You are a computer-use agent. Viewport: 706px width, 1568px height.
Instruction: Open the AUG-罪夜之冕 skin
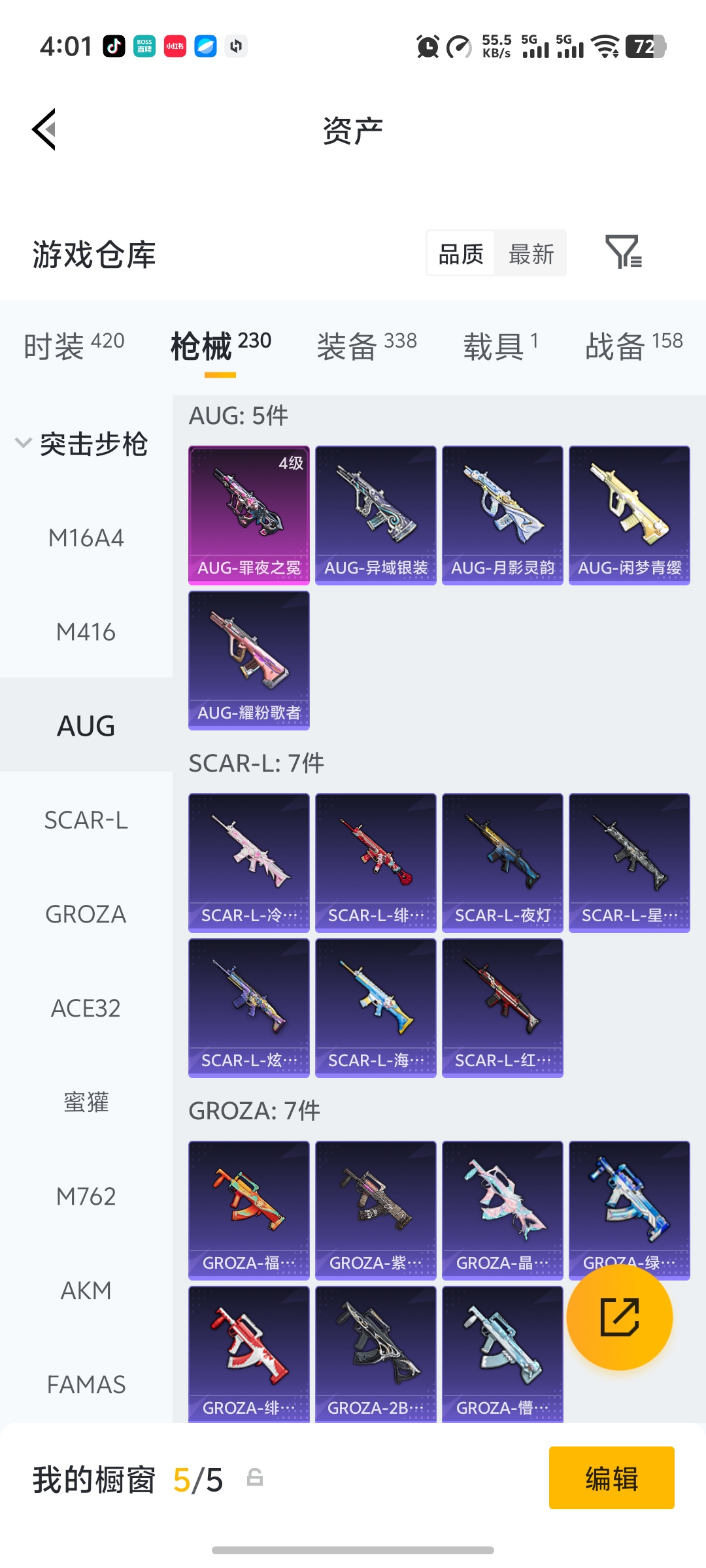[248, 515]
